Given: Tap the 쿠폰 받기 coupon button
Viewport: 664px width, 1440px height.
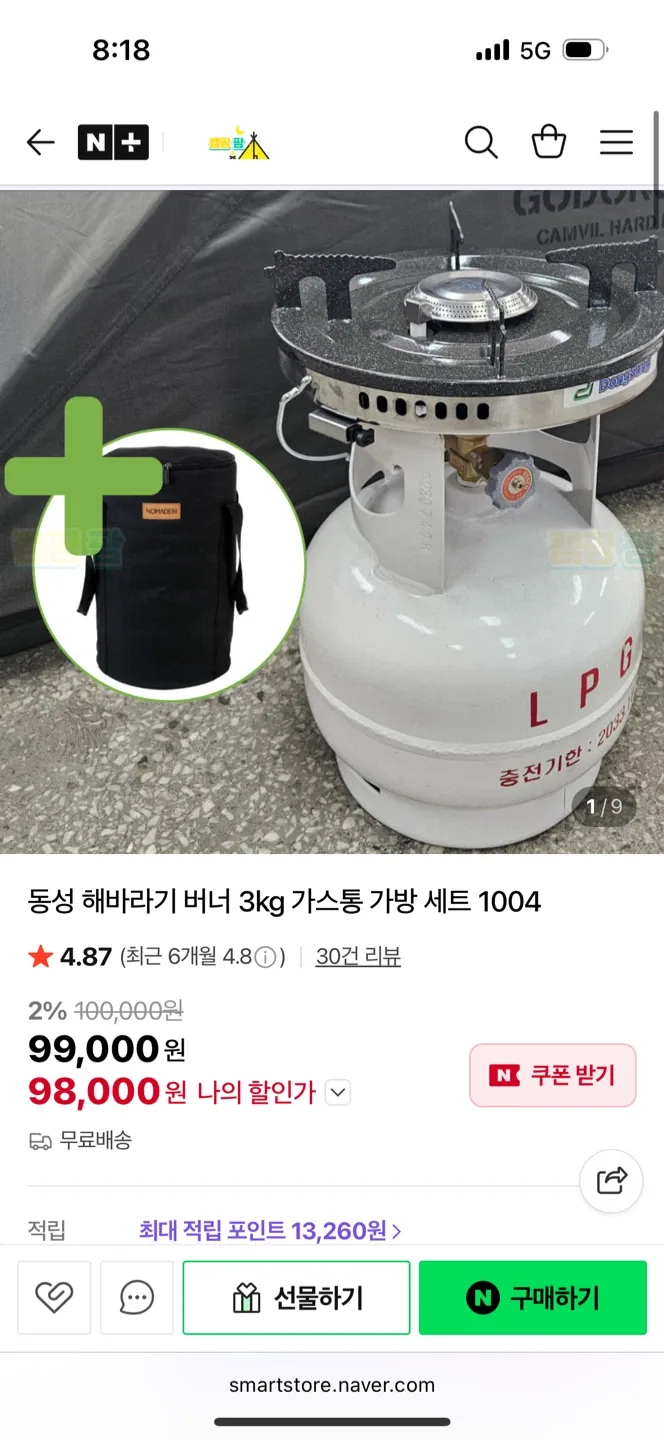Looking at the screenshot, I should click(x=552, y=1076).
